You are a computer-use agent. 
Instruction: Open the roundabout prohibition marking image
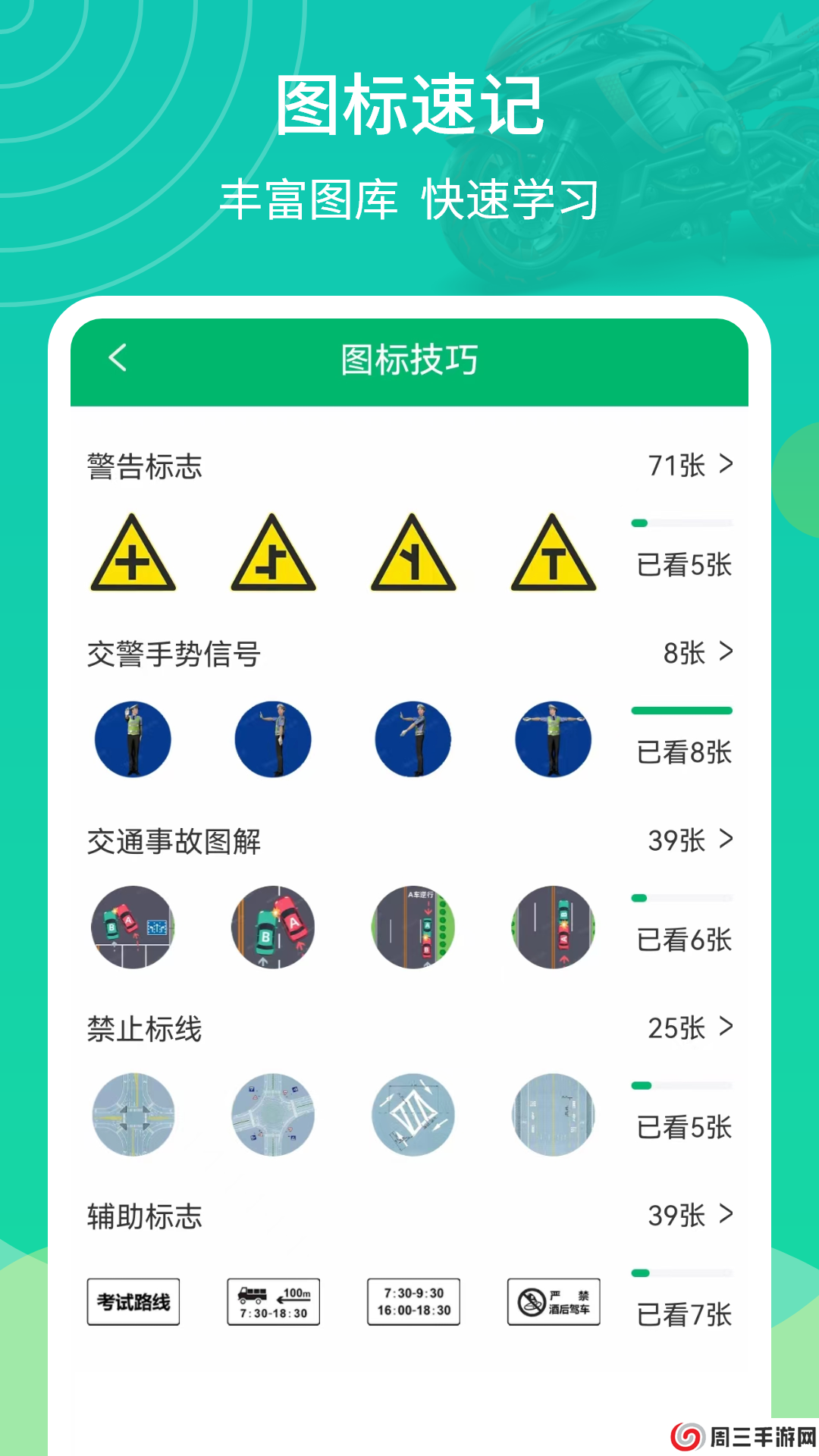point(273,1113)
